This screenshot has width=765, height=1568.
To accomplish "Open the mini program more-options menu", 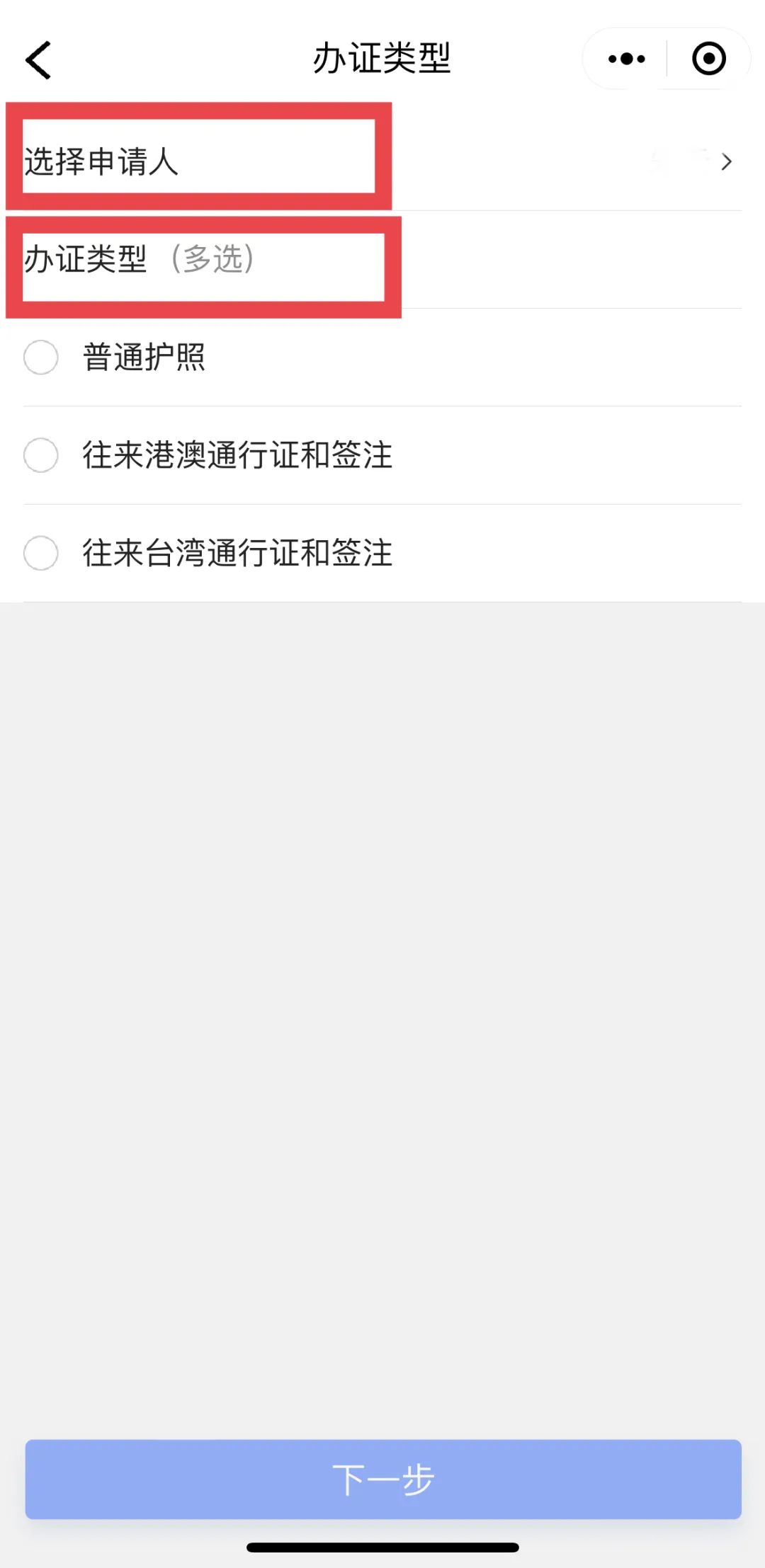I will click(626, 59).
